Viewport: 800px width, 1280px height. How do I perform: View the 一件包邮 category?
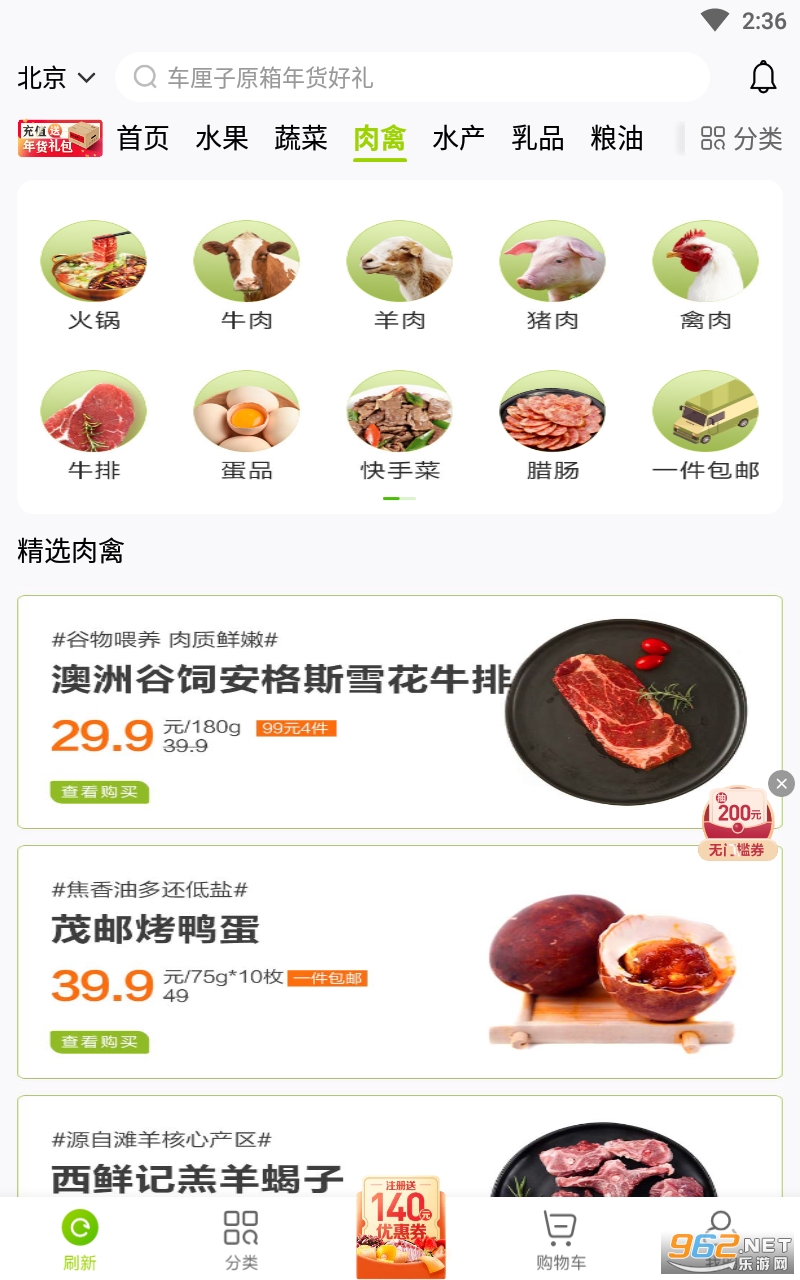tap(706, 425)
